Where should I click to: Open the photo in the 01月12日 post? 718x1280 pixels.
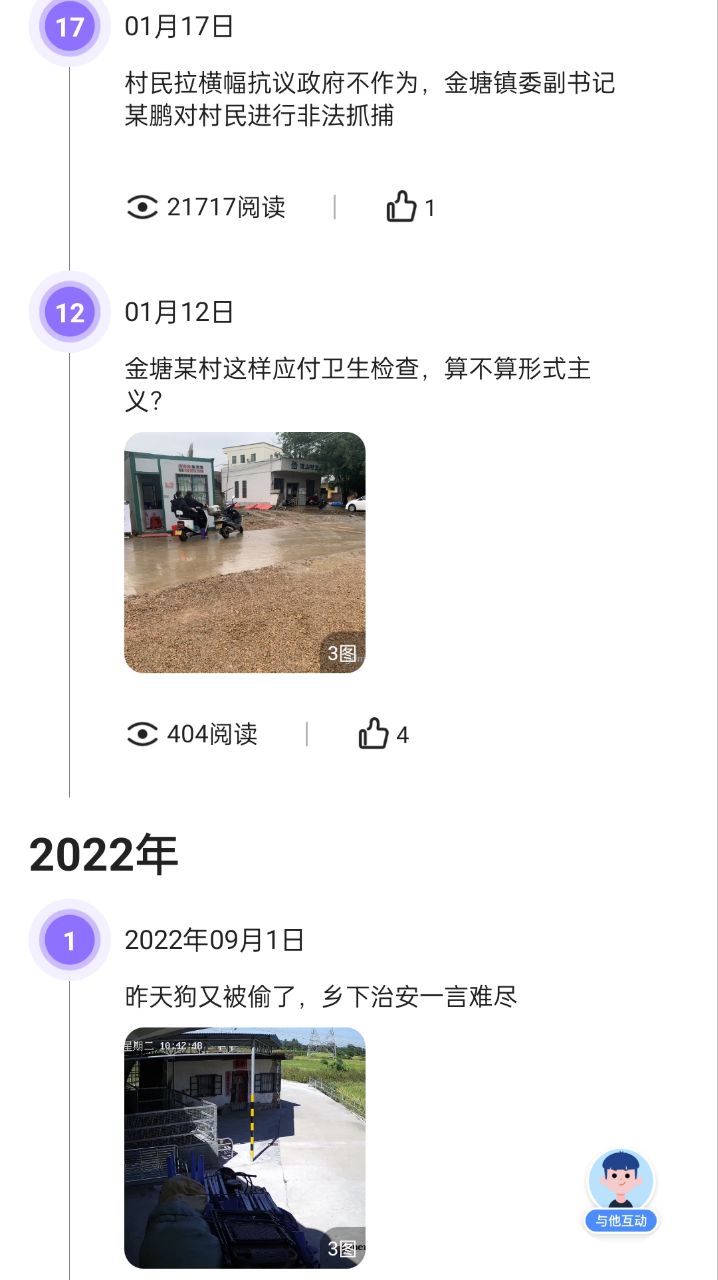tap(244, 552)
